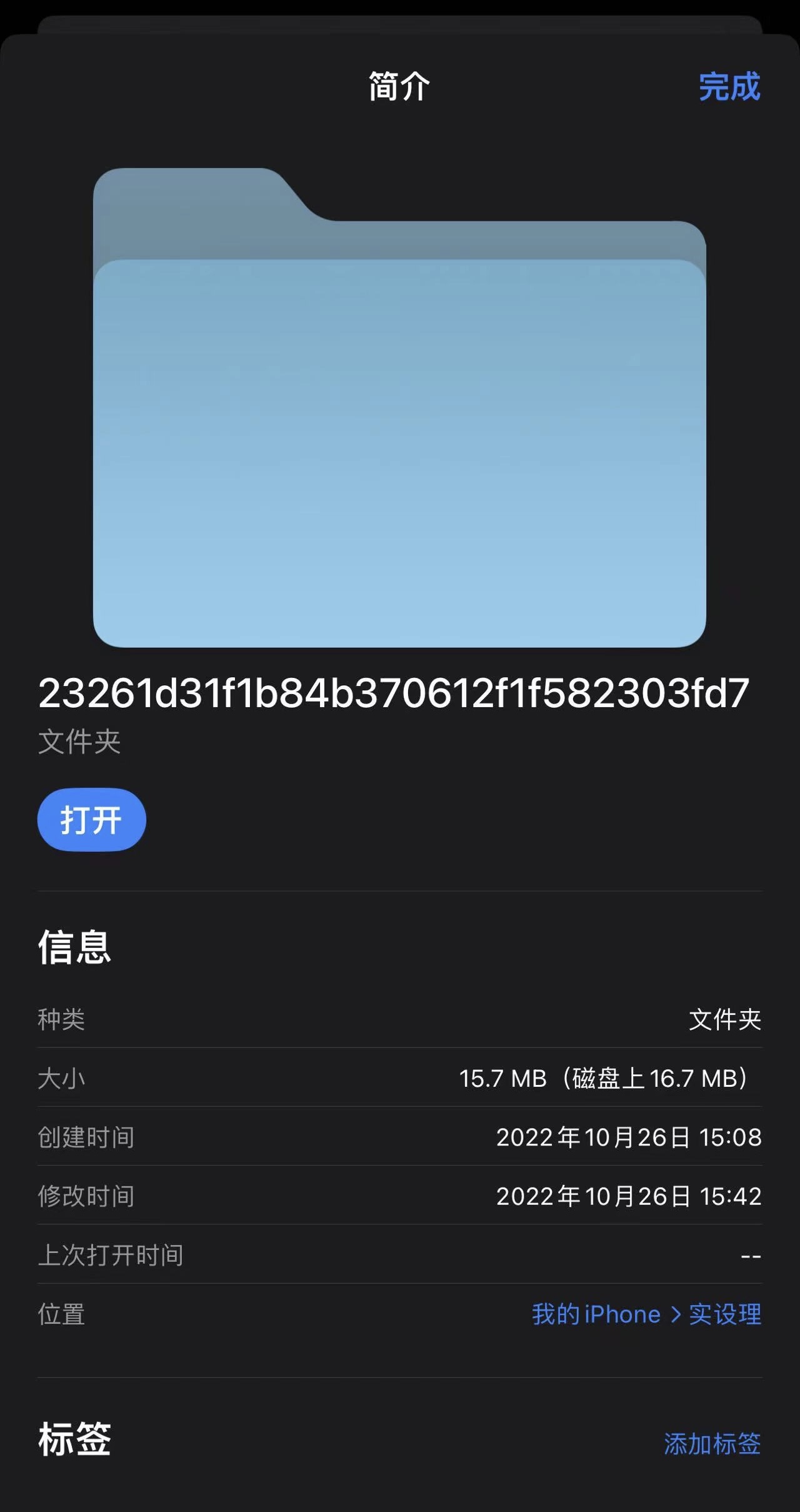Click the chevron in the location breadcrumb
800x1512 pixels.
[677, 1315]
